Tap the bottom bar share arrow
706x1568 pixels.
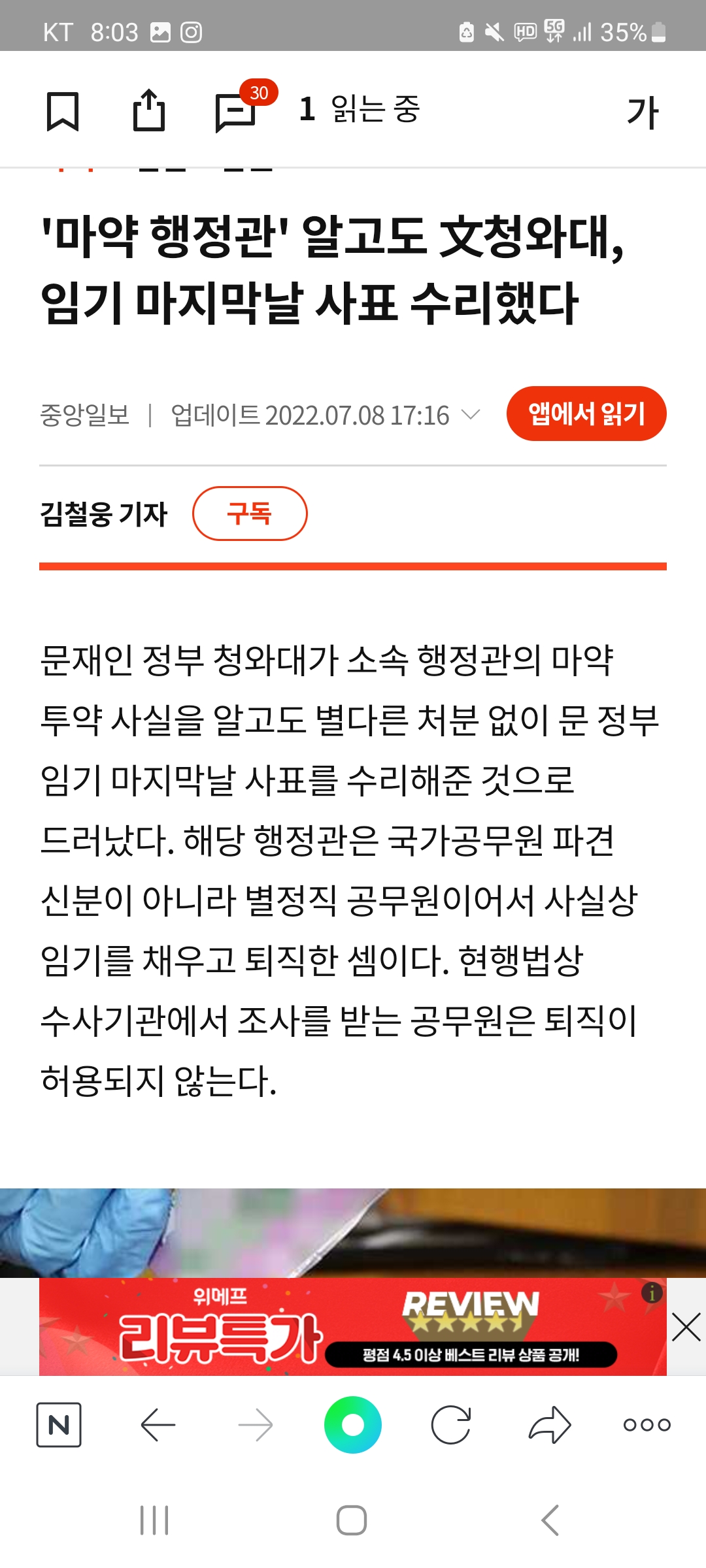549,1425
